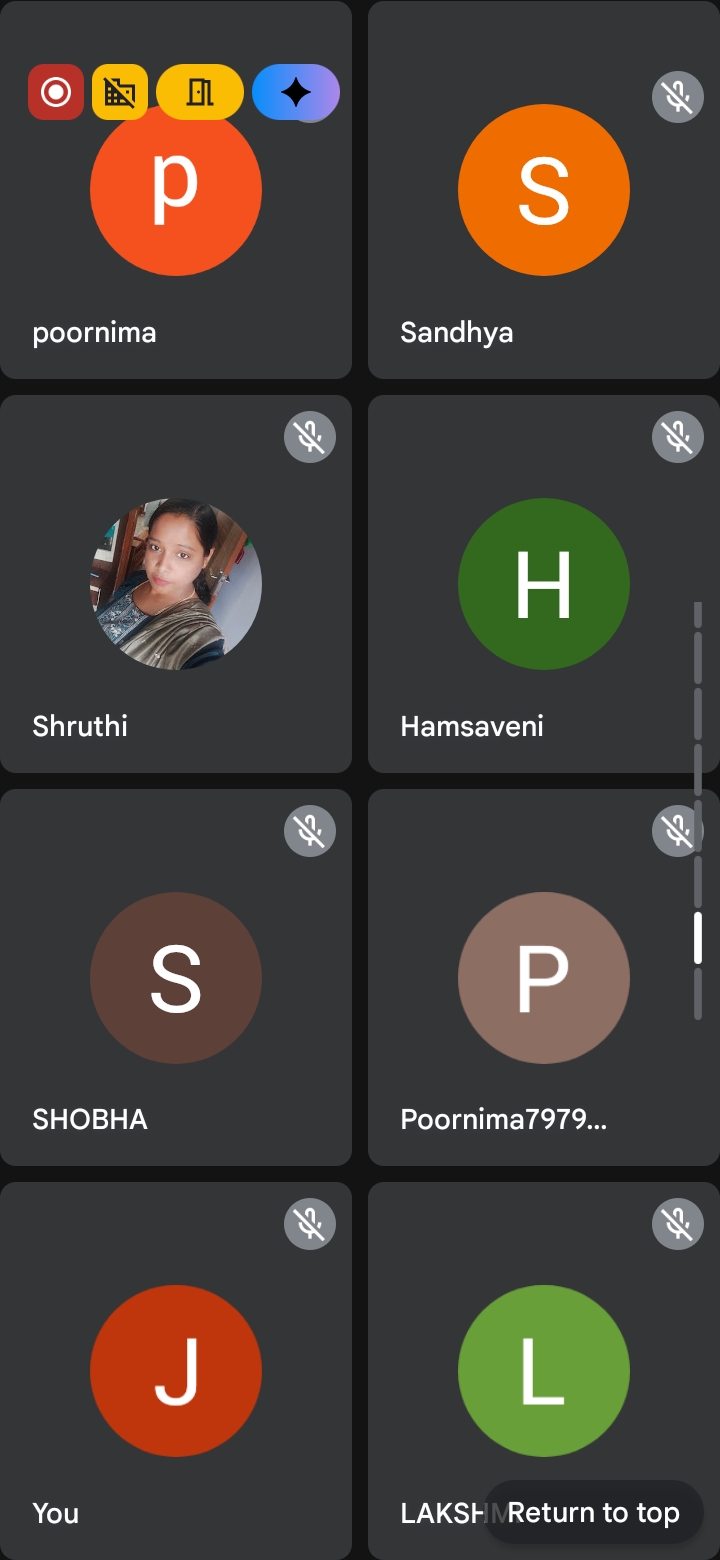Open SHOBHA's participant tile
Image resolution: width=720 pixels, height=1560 pixels.
[x=176, y=977]
